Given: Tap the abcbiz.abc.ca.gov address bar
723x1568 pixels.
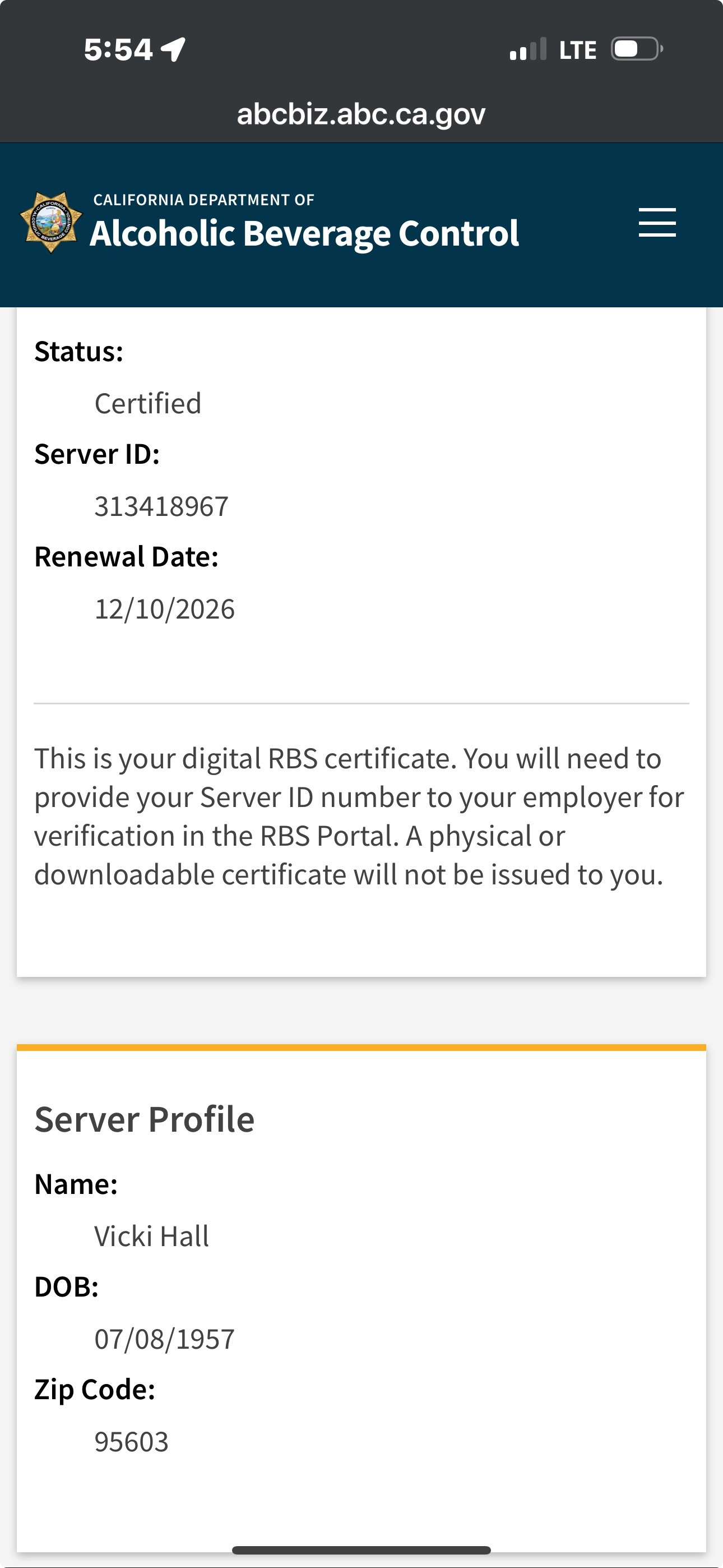Looking at the screenshot, I should point(361,114).
